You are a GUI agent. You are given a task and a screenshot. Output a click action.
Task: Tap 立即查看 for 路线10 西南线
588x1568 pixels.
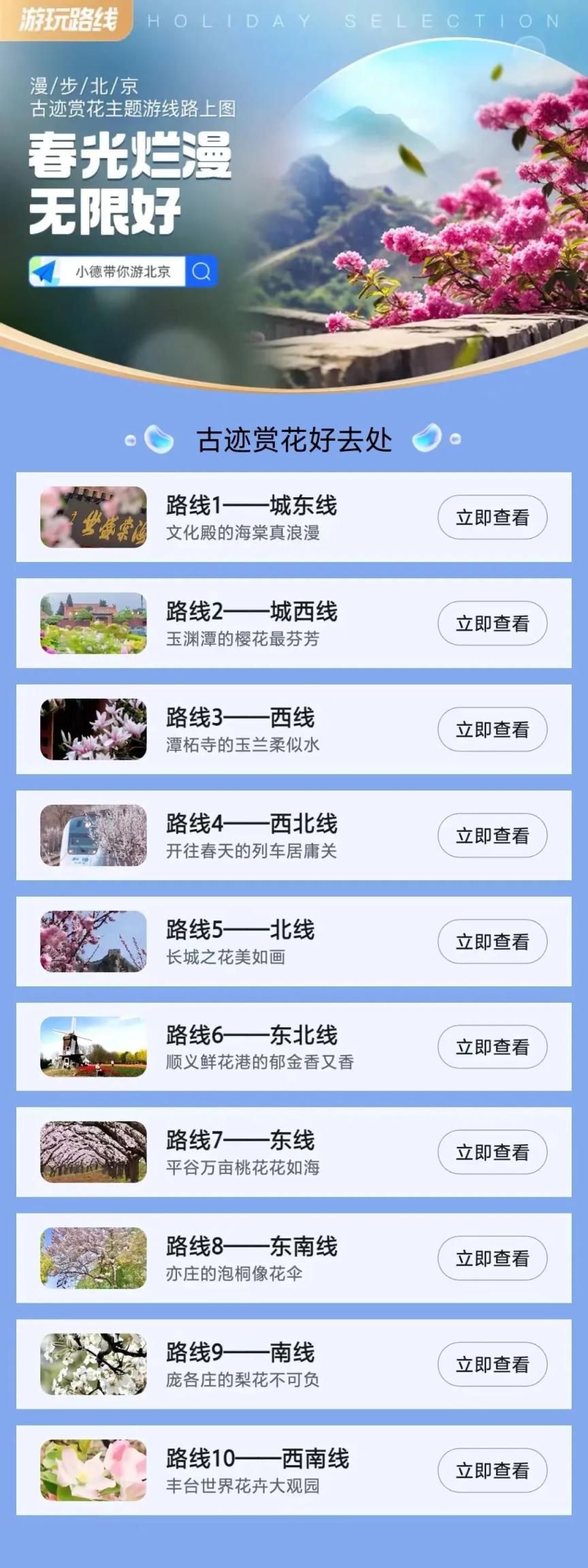pyautogui.click(x=492, y=1471)
